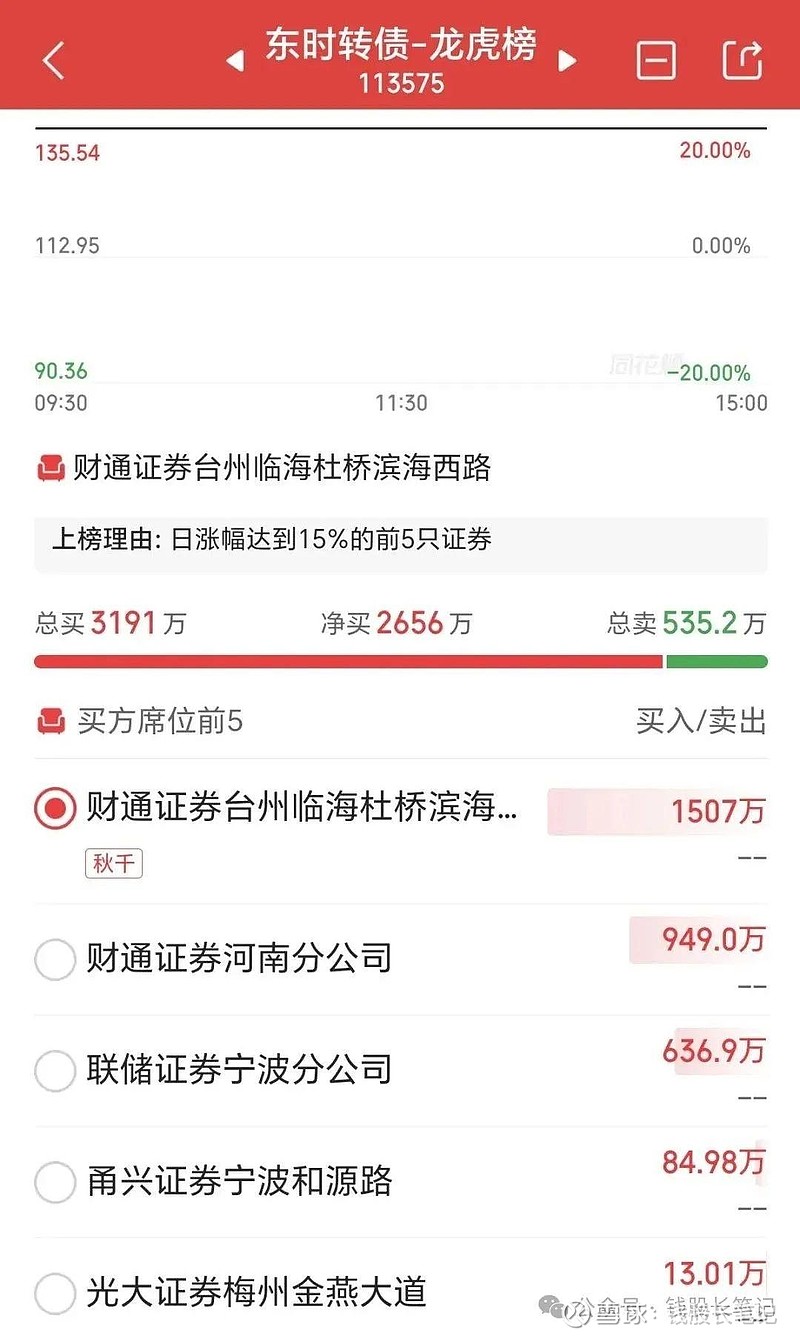The image size is (800, 1339).
Task: Select 联储证券宁波分公司 seat
Action: tap(55, 1071)
